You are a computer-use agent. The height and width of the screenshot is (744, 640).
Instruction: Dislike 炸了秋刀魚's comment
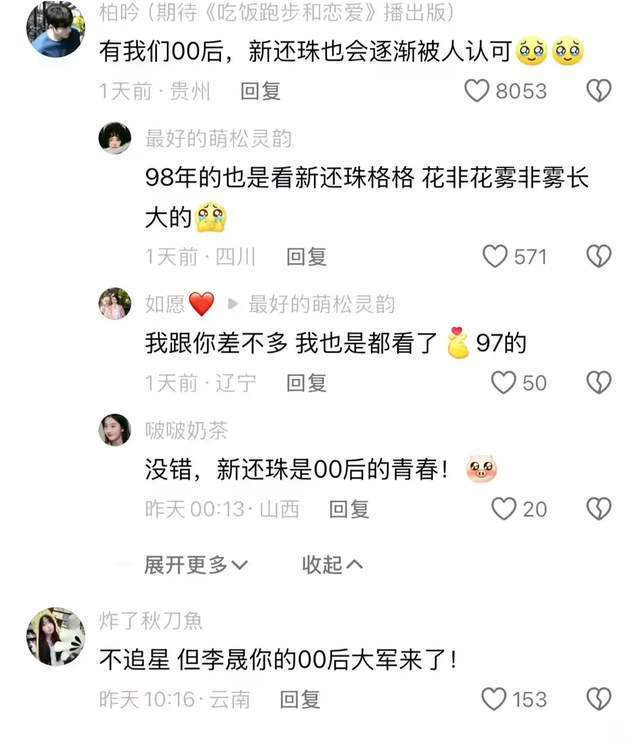pyautogui.click(x=598, y=698)
